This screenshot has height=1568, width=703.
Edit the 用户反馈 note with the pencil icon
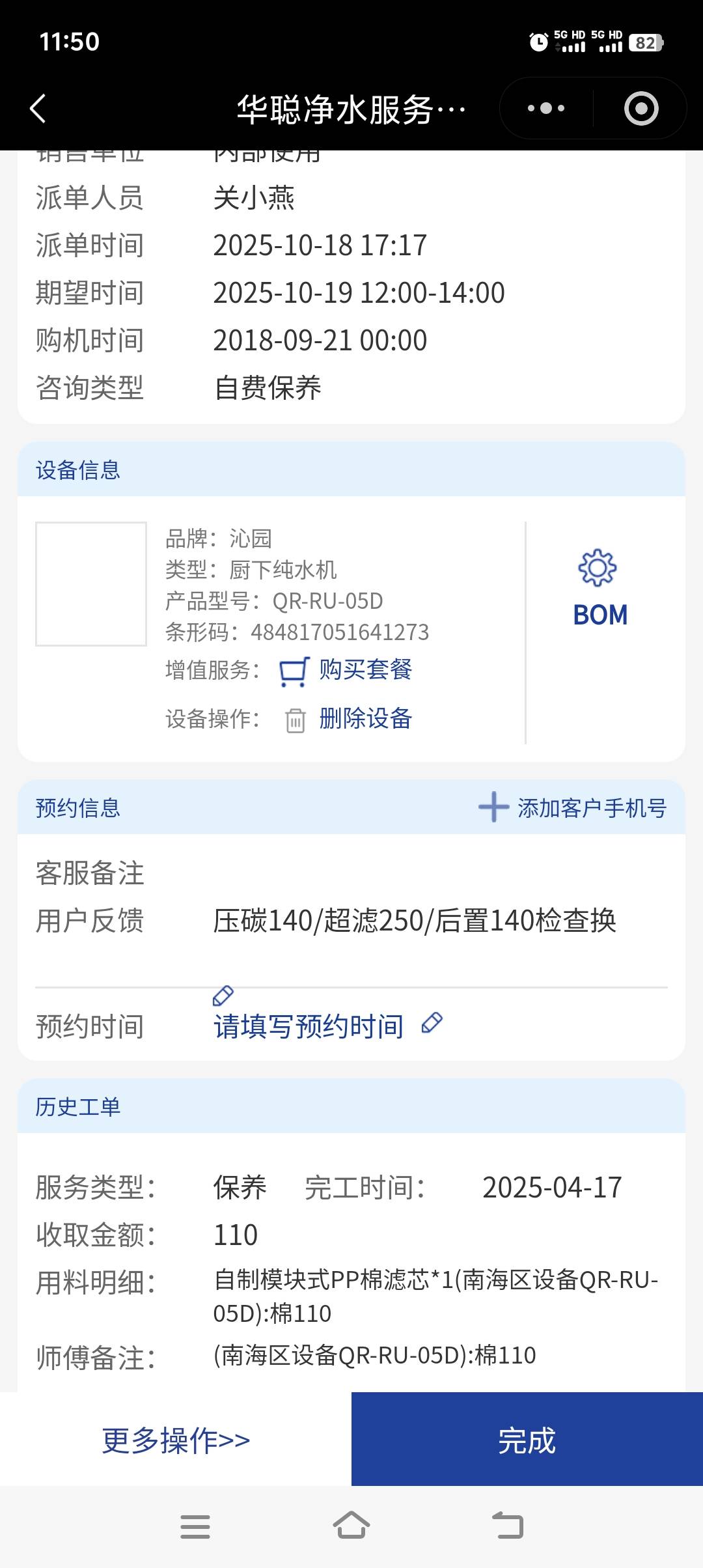pos(223,996)
